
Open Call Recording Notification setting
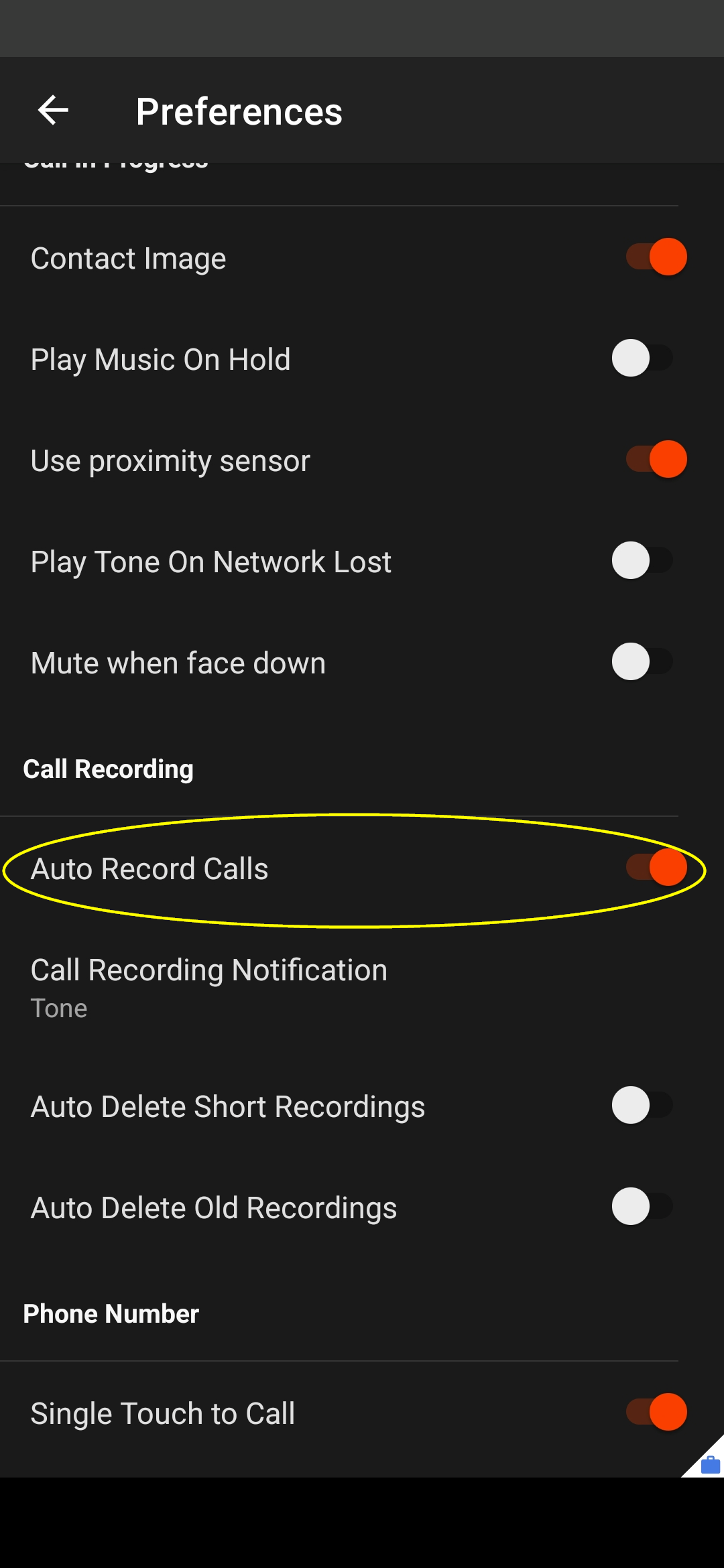click(x=209, y=988)
